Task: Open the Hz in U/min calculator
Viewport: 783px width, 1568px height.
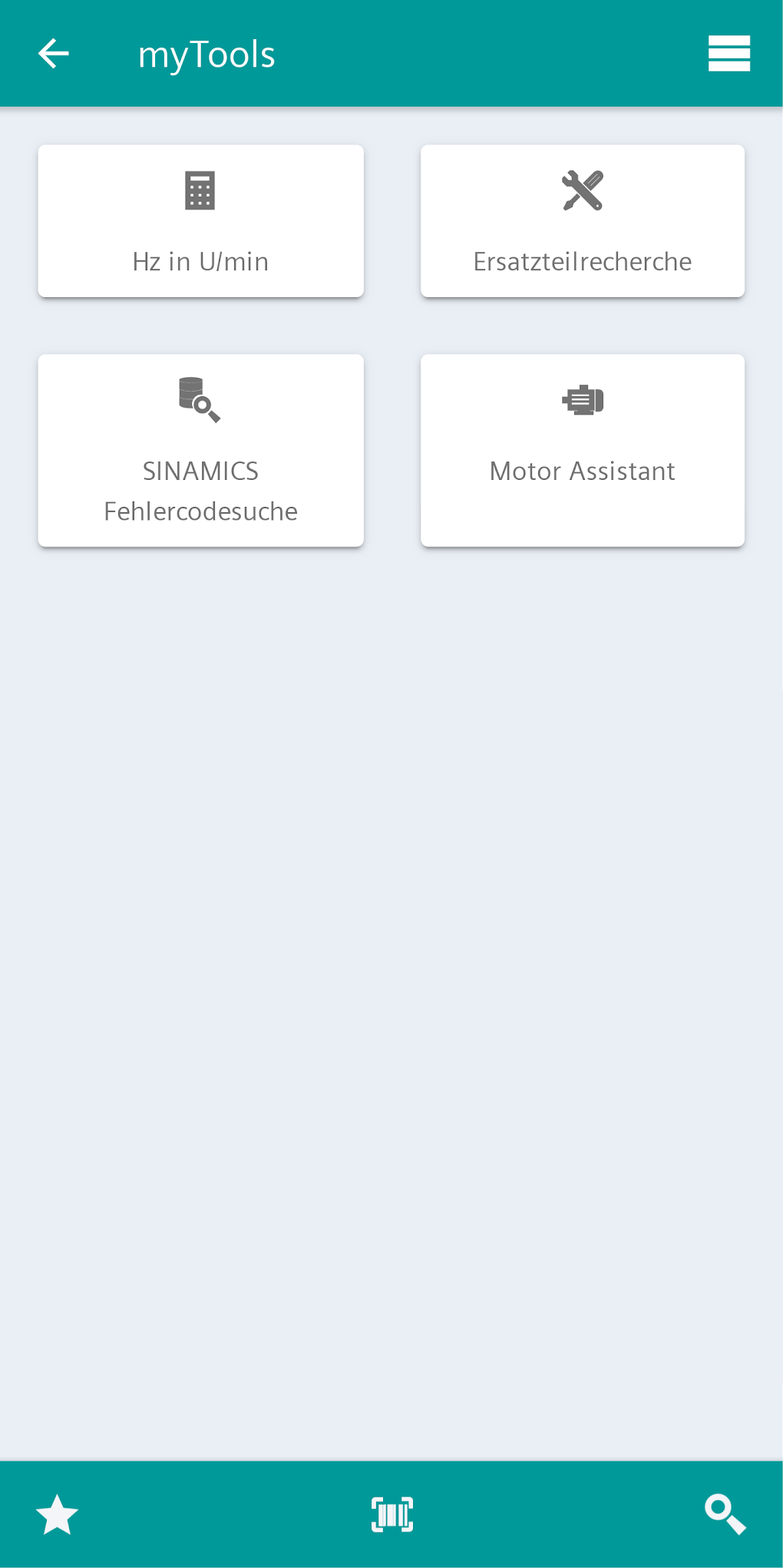Action: [200, 221]
